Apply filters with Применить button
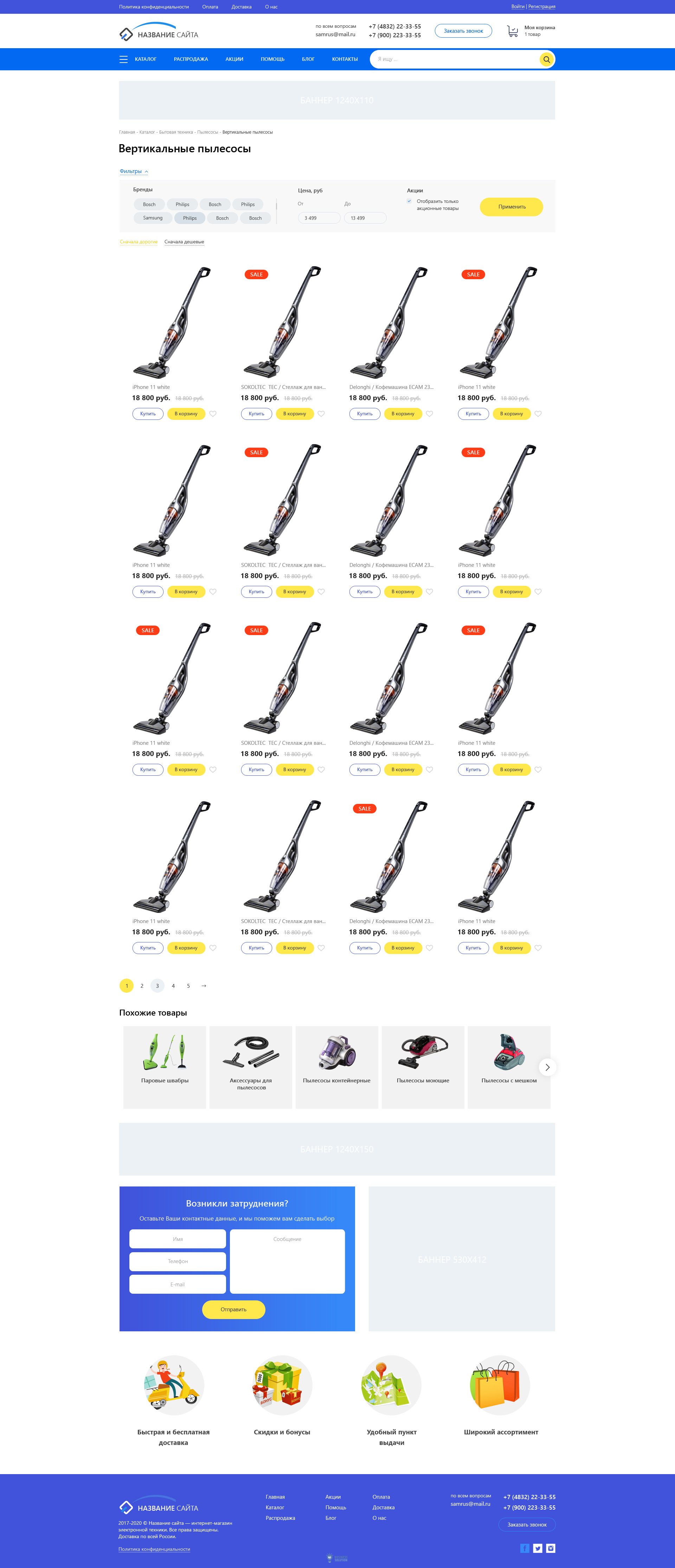Screen dimensions: 675x1568 click(x=511, y=207)
